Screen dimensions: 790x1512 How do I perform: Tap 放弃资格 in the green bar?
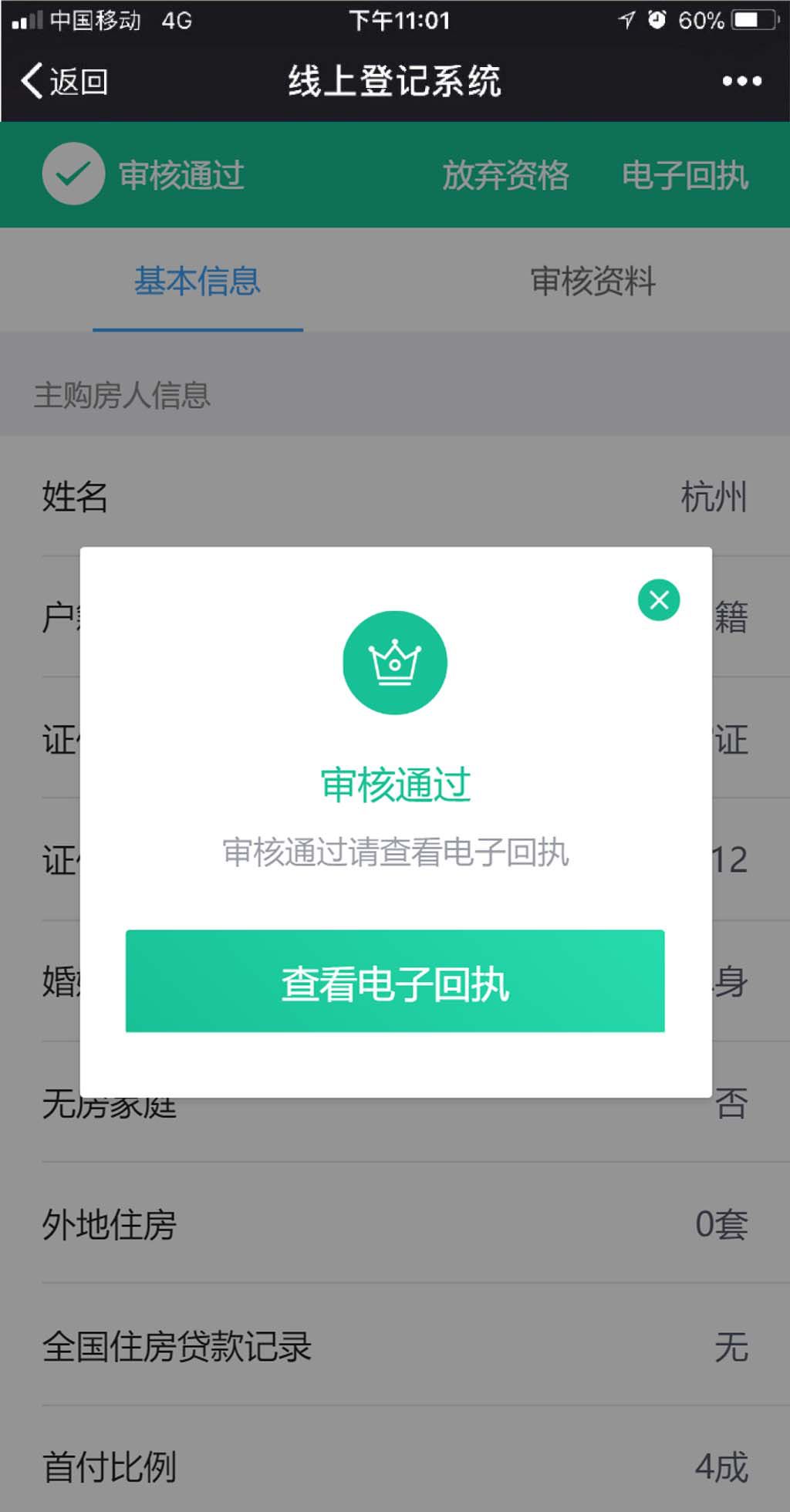pyautogui.click(x=505, y=175)
